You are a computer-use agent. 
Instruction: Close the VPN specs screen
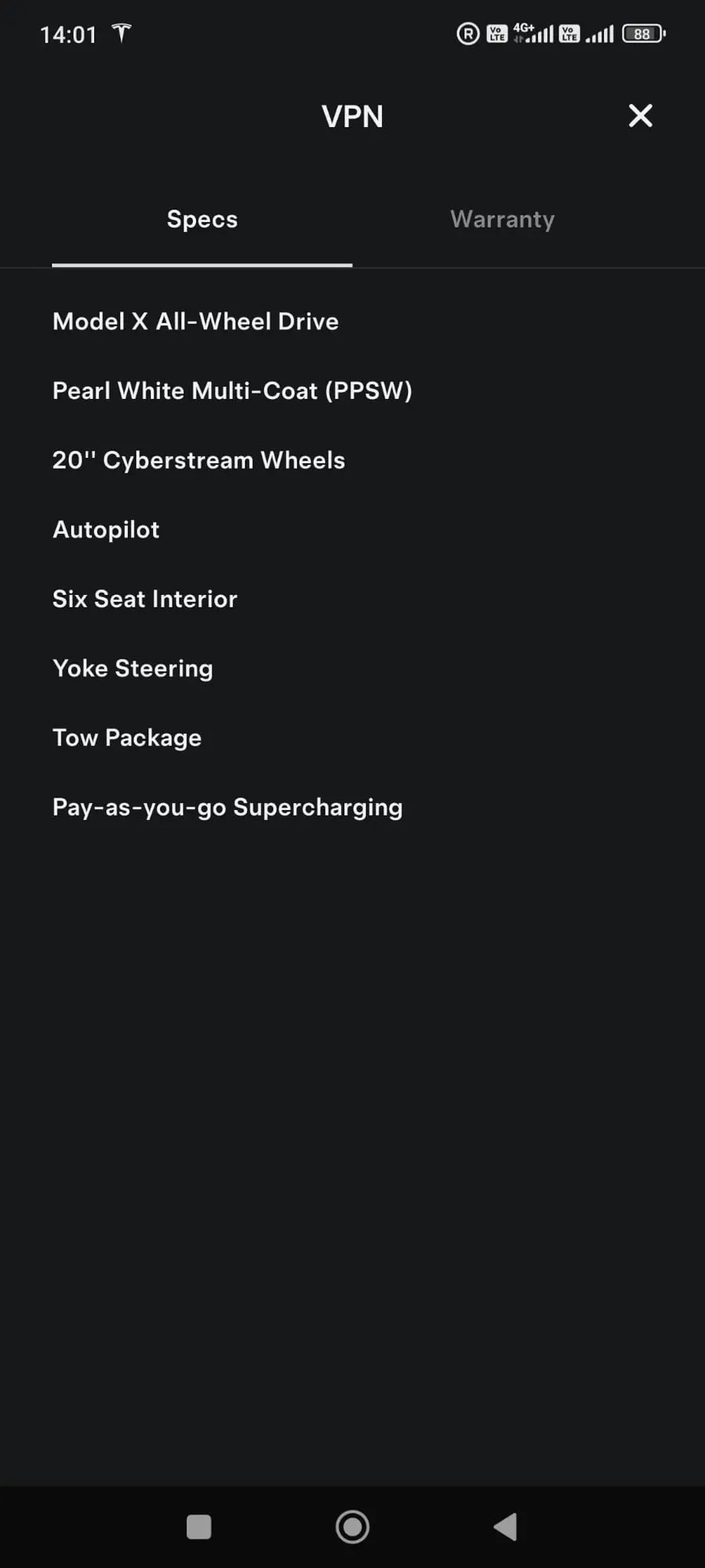click(x=640, y=116)
